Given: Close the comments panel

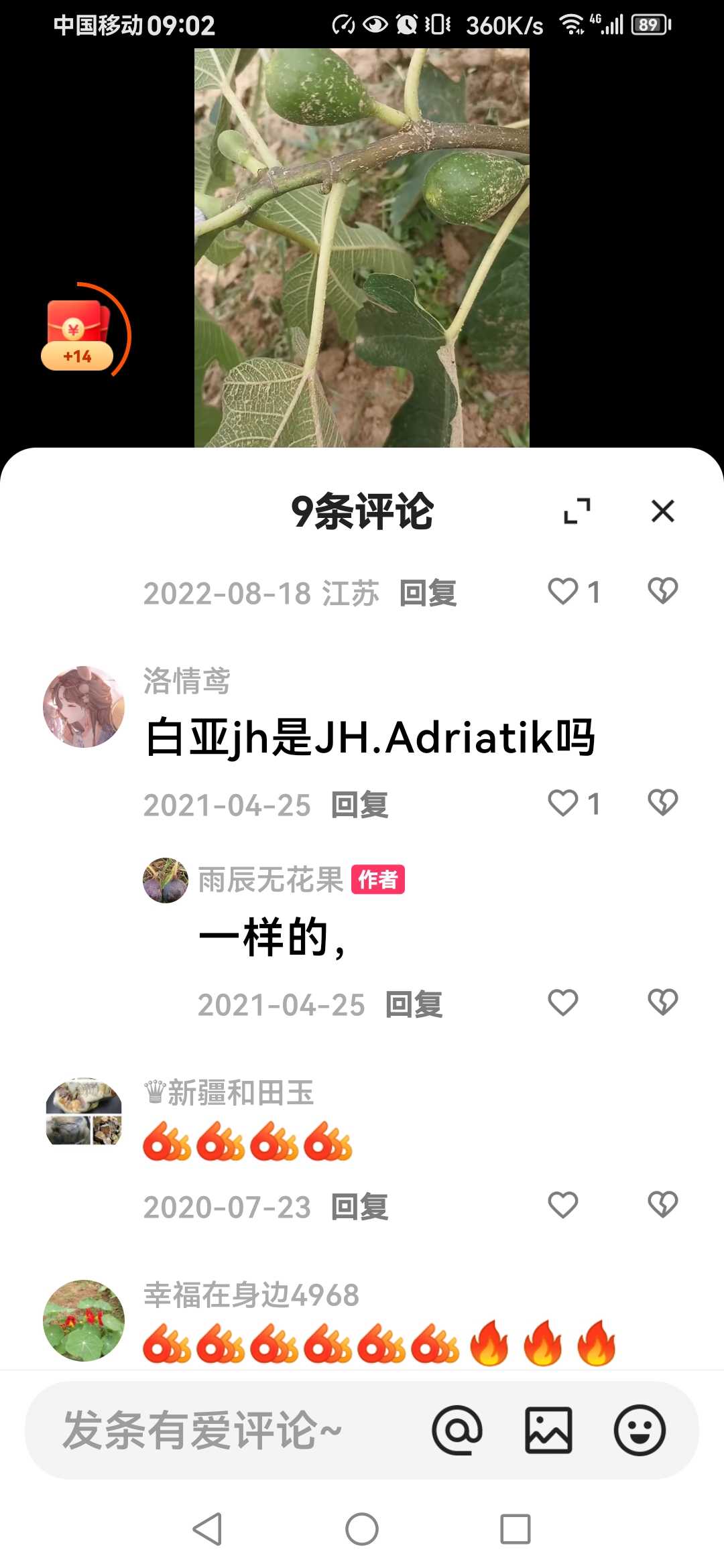Looking at the screenshot, I should coord(662,511).
